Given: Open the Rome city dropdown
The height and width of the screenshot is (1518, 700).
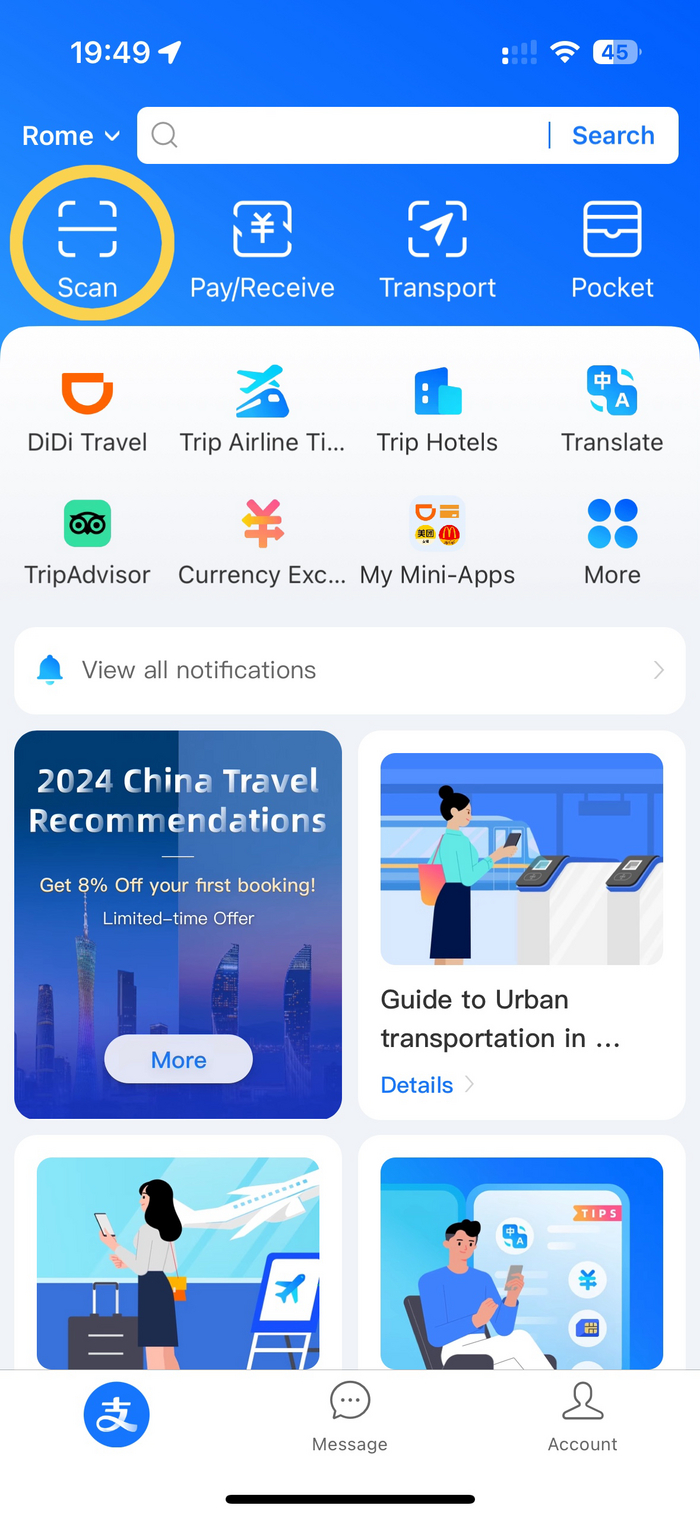Looking at the screenshot, I should click(x=71, y=136).
